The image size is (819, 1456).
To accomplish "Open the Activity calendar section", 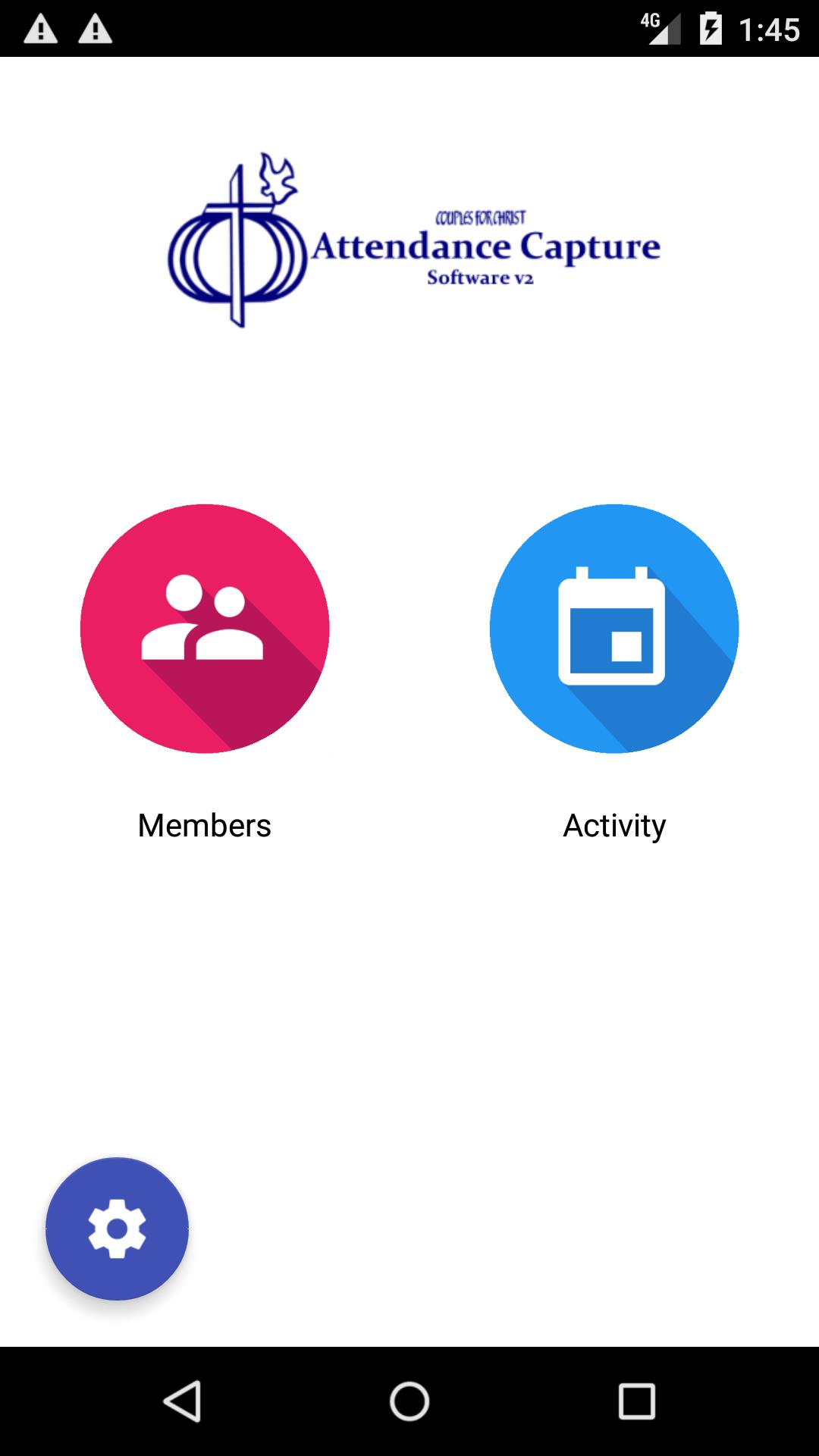I will coord(613,629).
